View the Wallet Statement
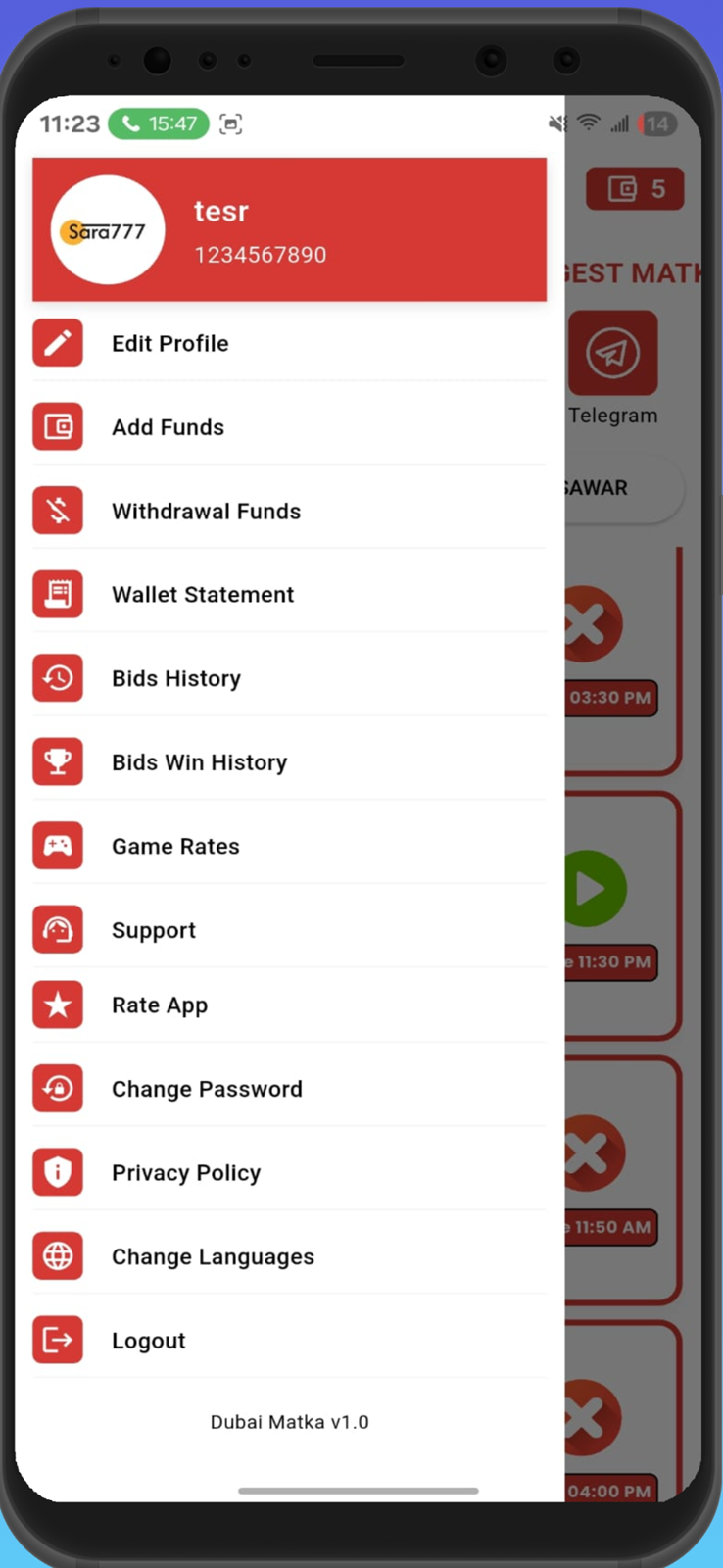Viewport: 723px width, 1568px height. 202,595
